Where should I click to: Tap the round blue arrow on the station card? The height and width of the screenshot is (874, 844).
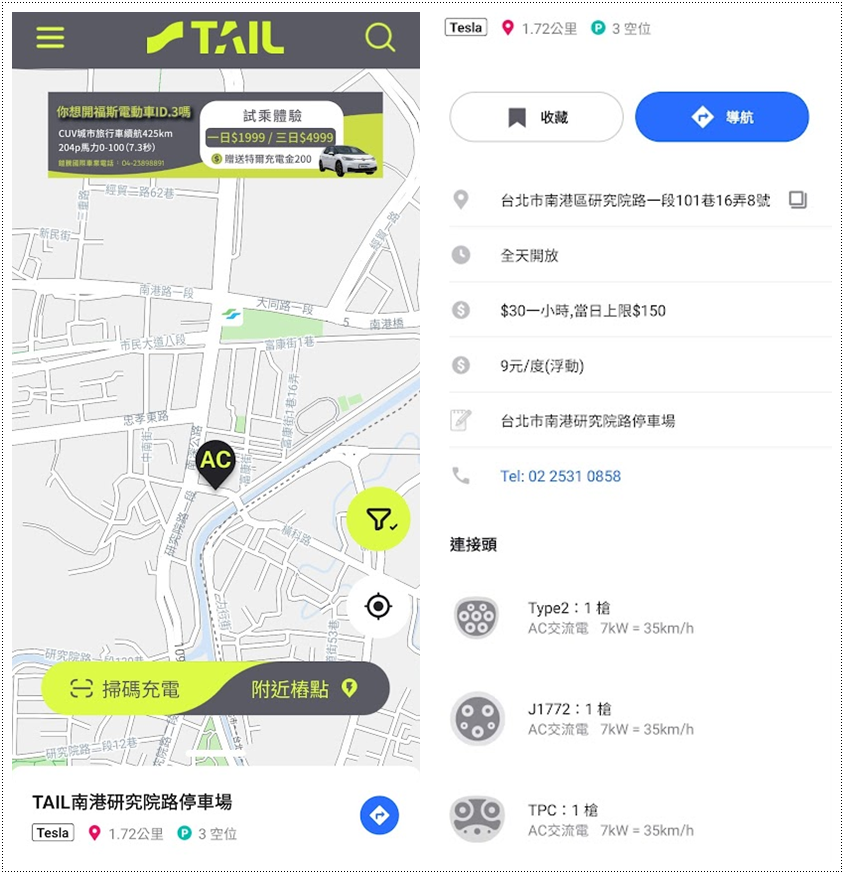(x=379, y=816)
